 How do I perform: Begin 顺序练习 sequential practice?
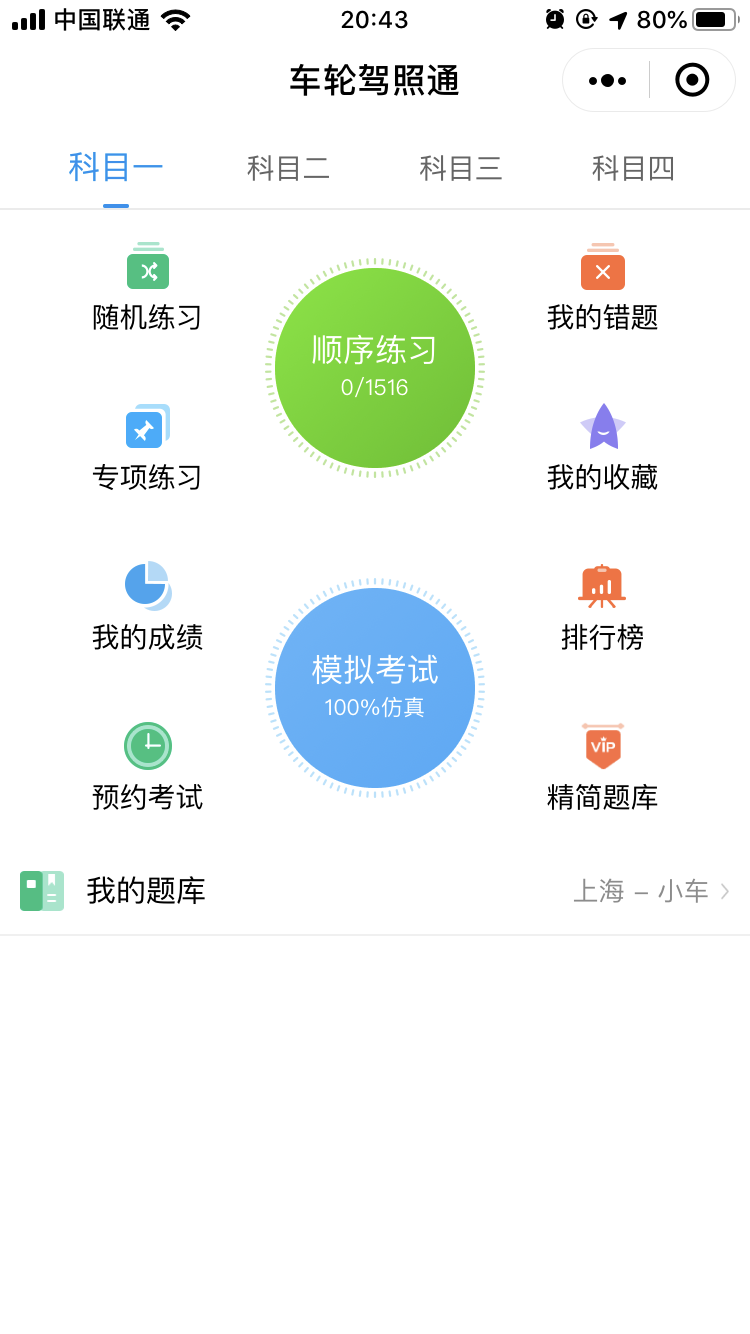click(x=375, y=368)
